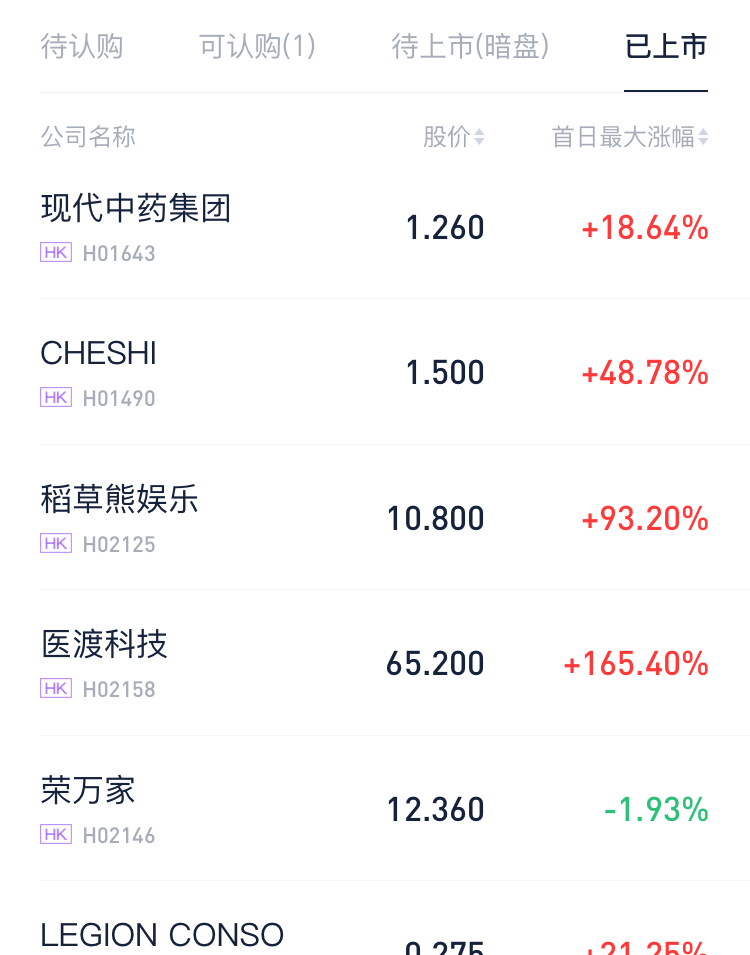The image size is (750, 955).
Task: Open the 待上市(暗盘) tab
Action: pyautogui.click(x=470, y=46)
